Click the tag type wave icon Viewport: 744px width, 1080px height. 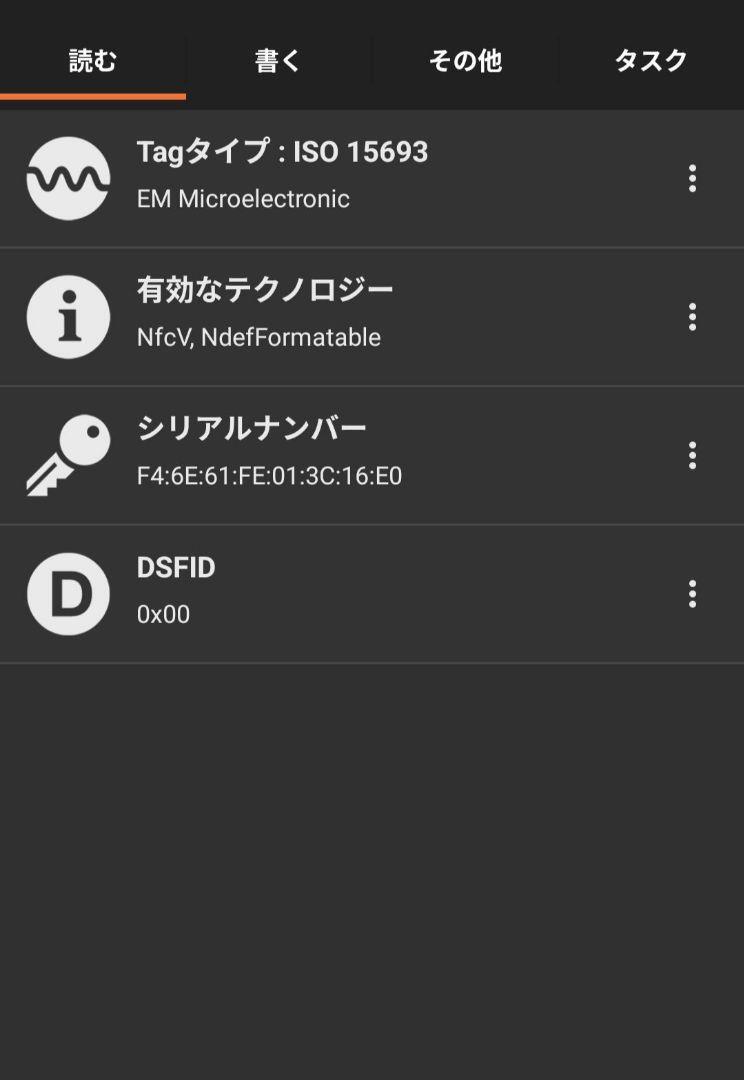(68, 176)
